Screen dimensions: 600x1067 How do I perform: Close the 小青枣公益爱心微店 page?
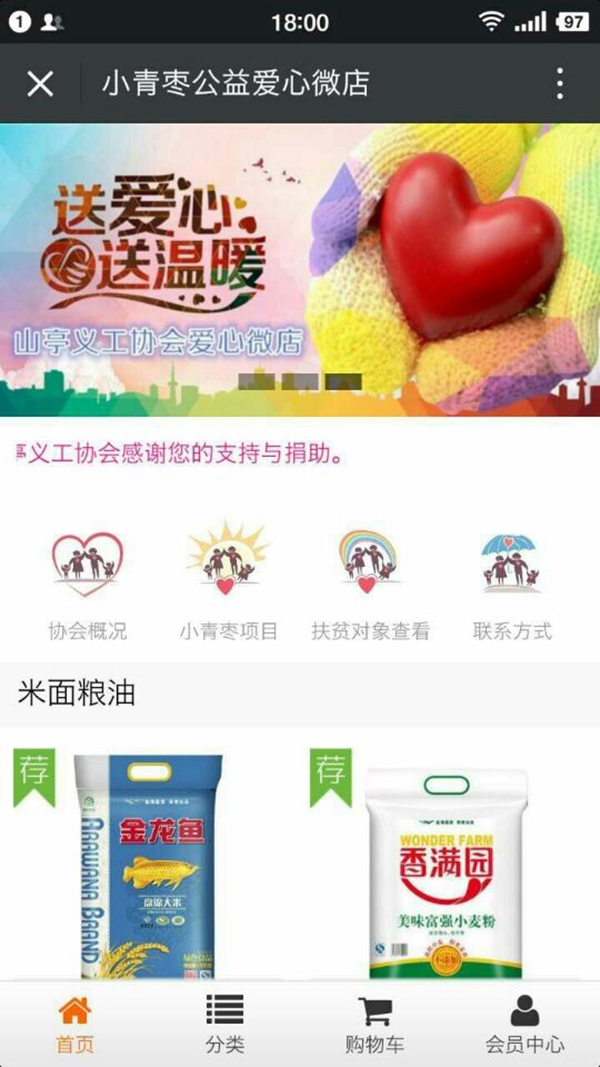click(40, 83)
